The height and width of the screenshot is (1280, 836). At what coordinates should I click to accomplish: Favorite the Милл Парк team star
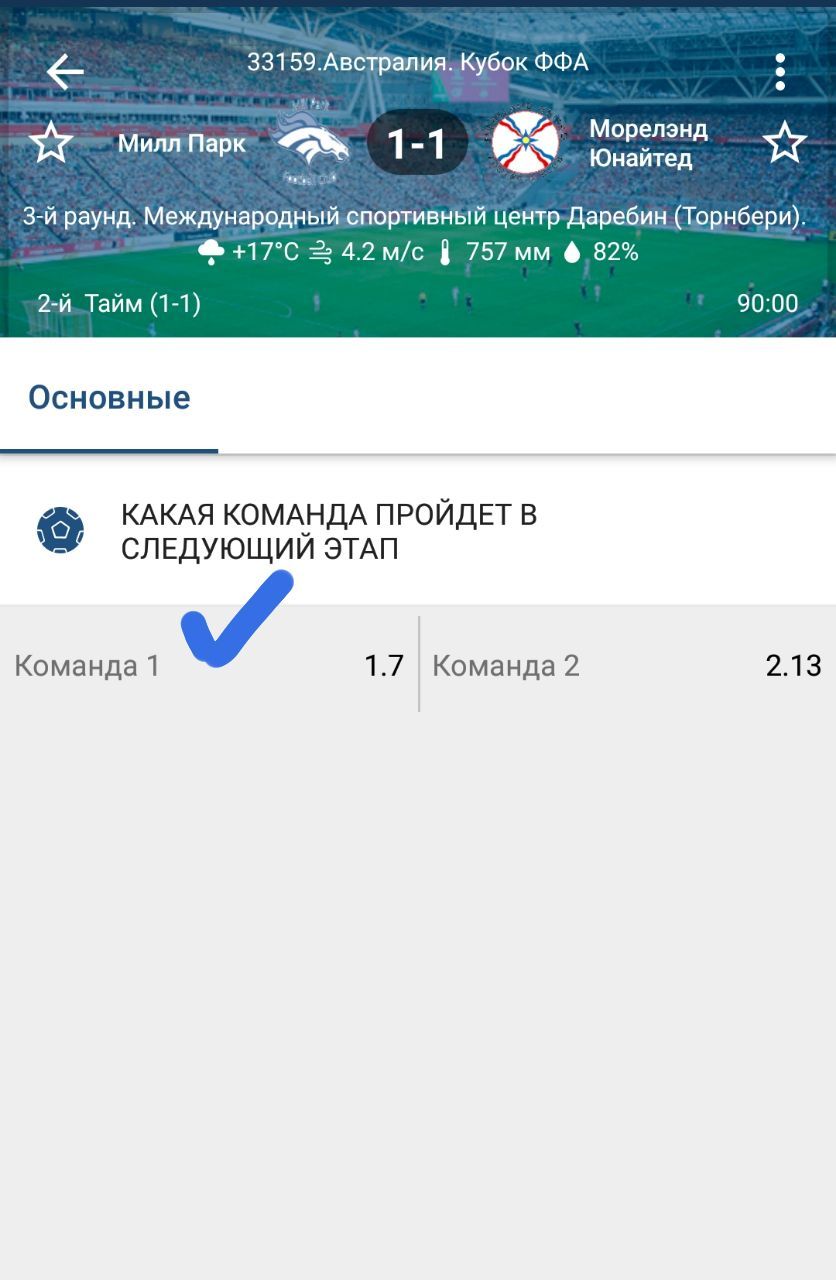click(x=51, y=144)
